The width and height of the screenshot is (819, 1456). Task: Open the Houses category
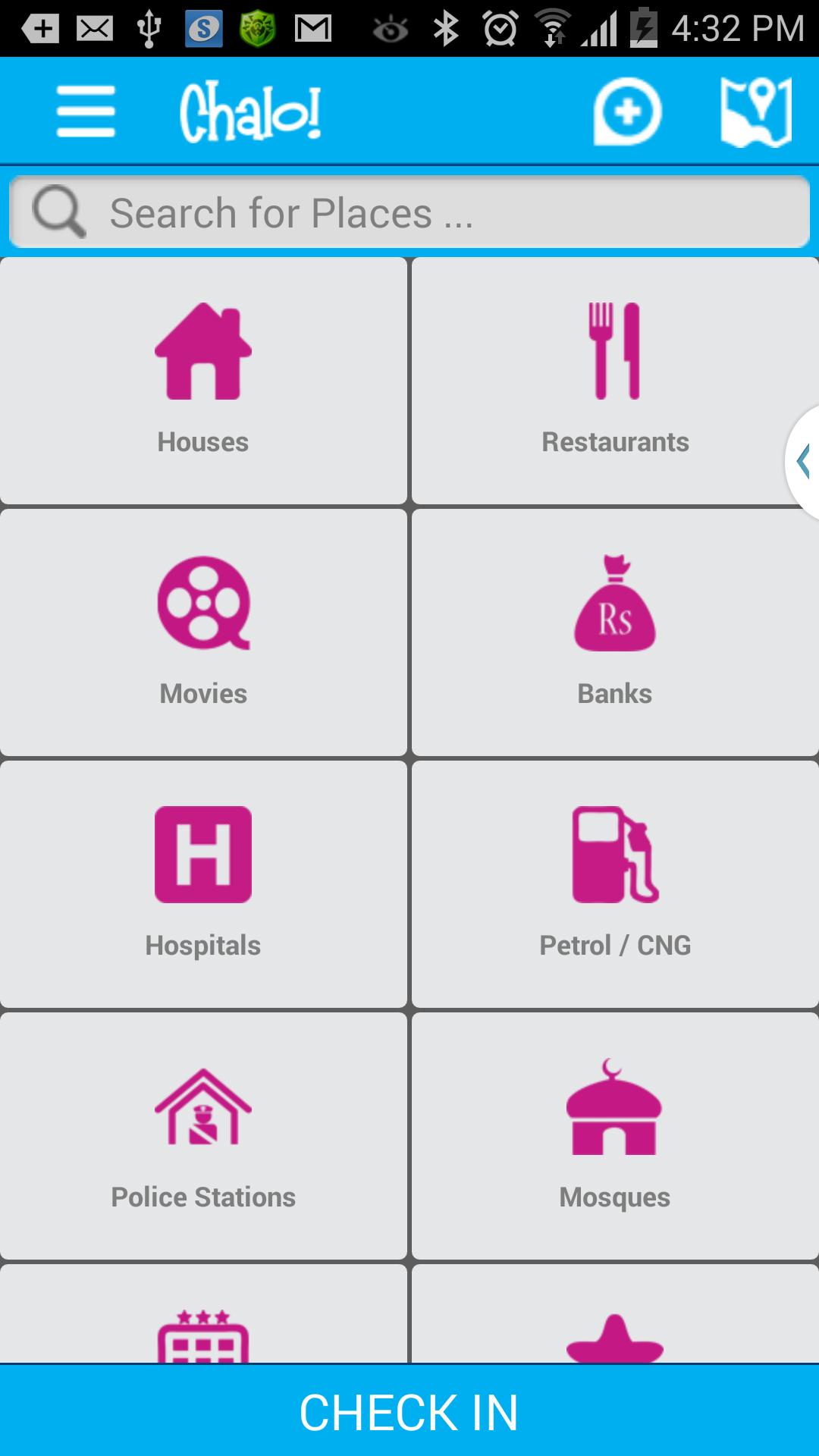coord(203,381)
